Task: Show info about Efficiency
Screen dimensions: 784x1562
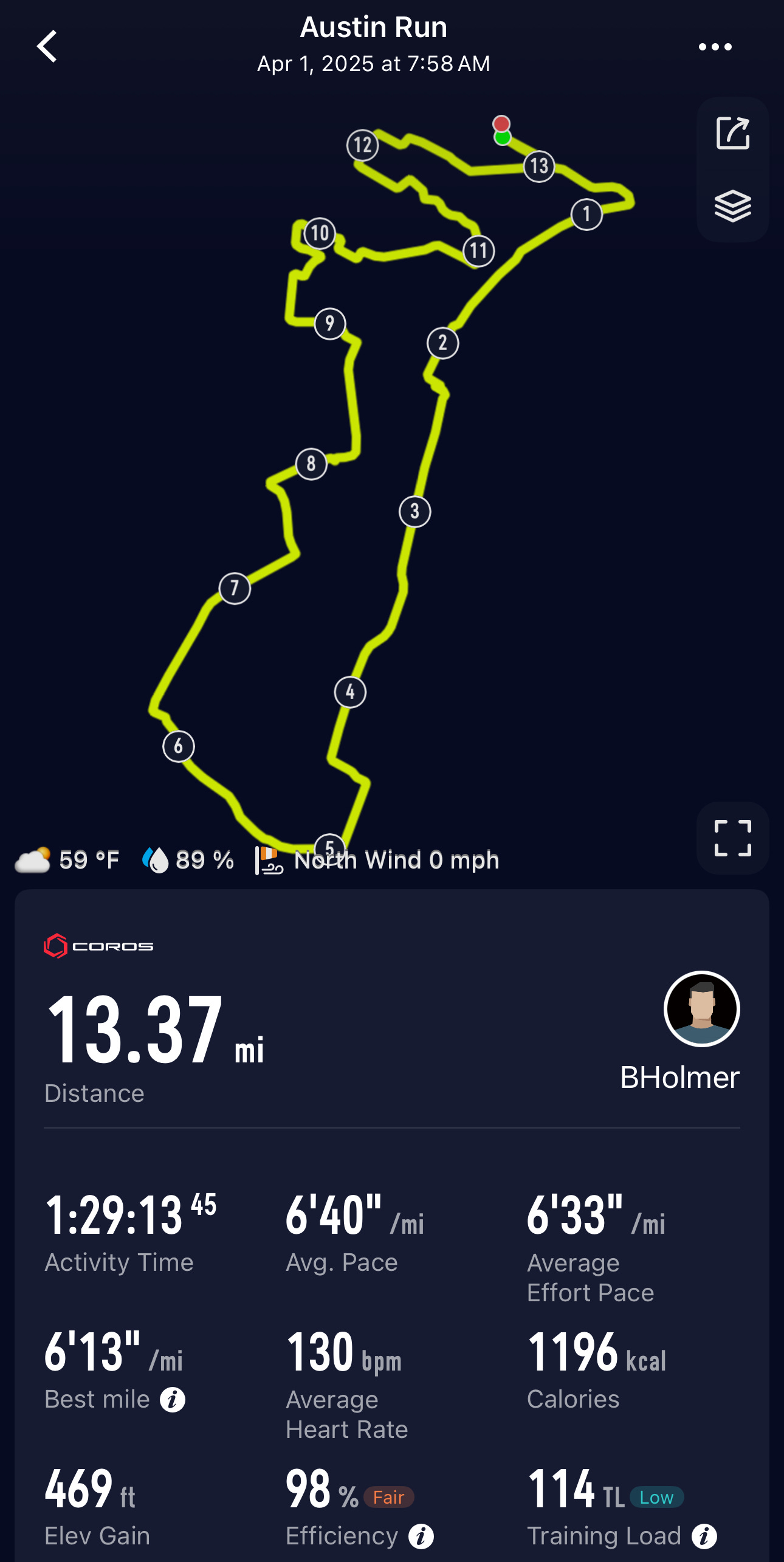Action: point(421,1536)
